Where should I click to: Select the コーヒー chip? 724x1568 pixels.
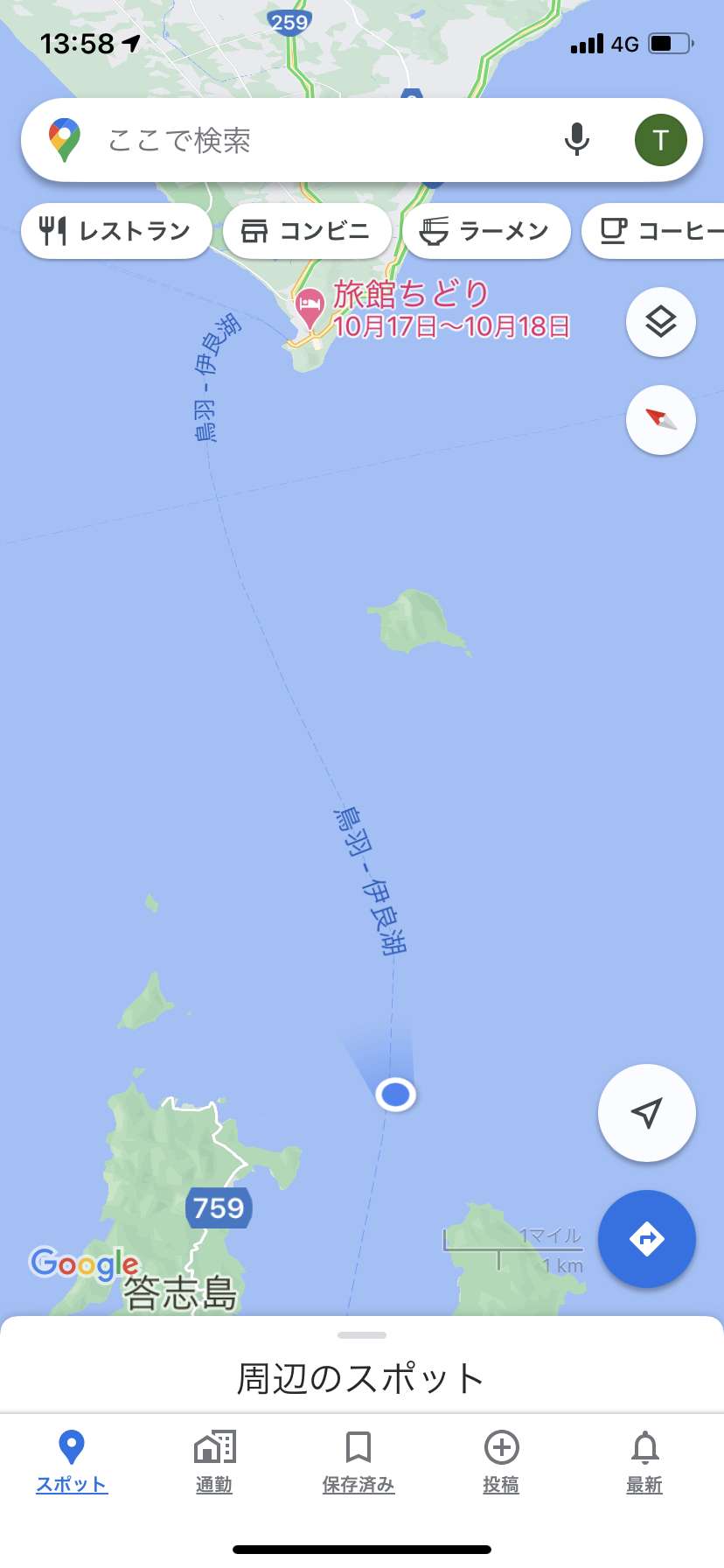tap(653, 231)
